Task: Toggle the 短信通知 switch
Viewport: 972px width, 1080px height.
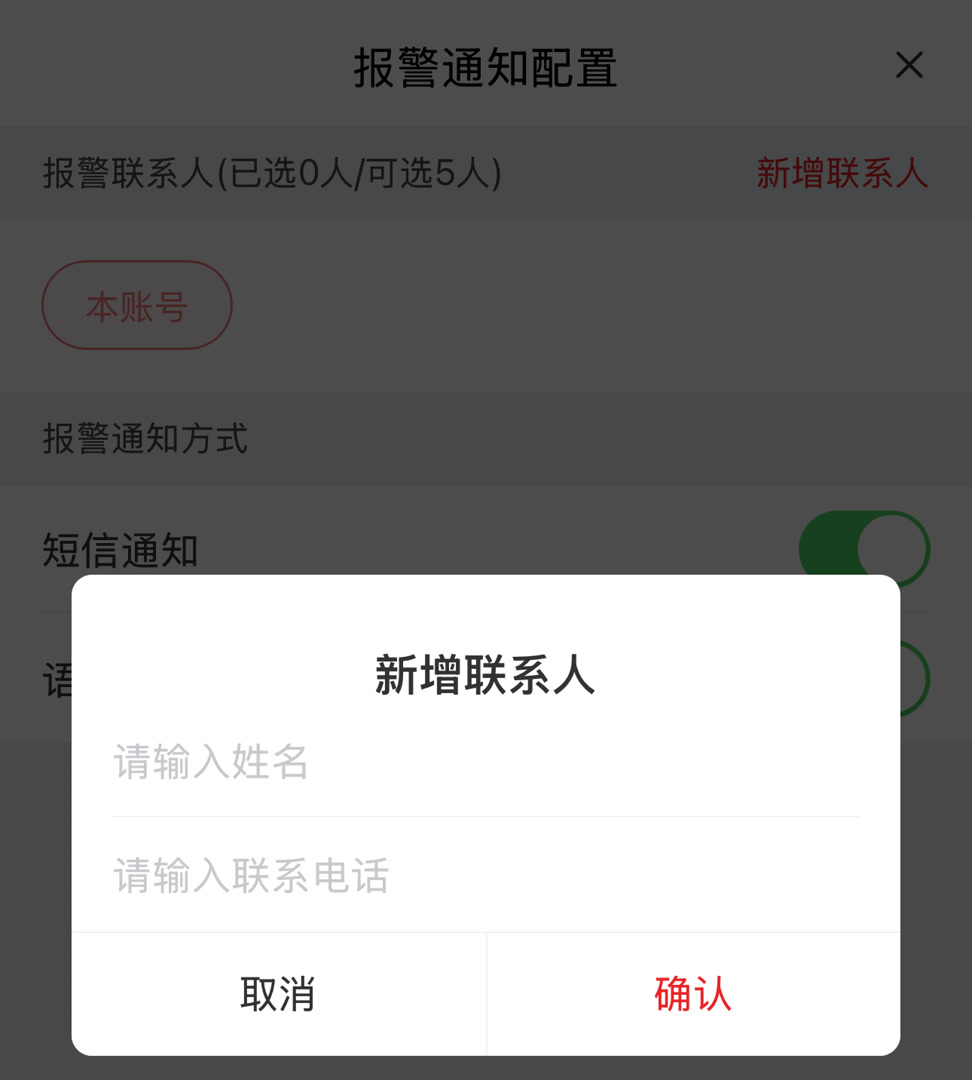Action: click(x=864, y=549)
